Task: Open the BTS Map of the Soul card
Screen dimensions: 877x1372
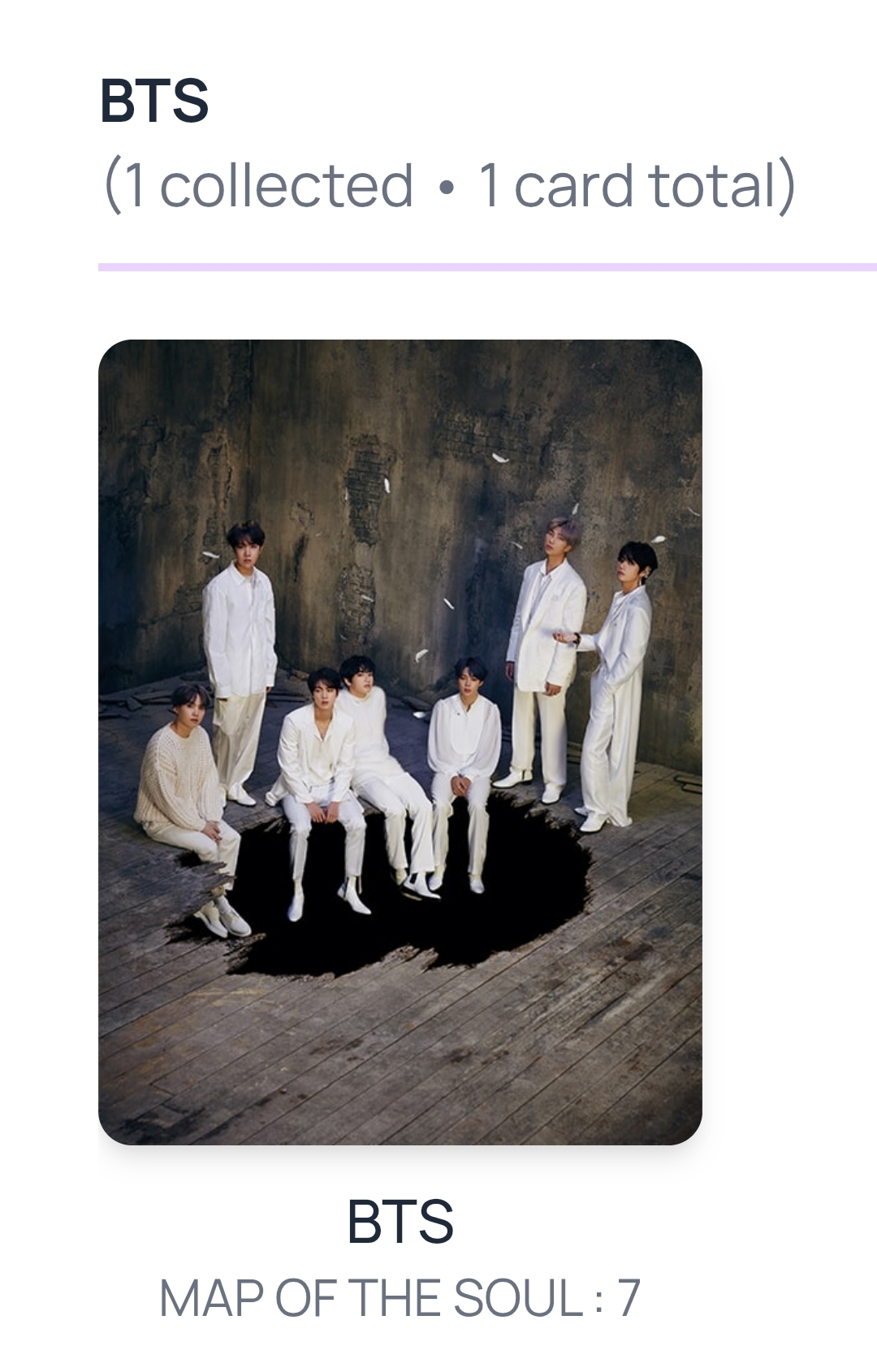Action: click(x=400, y=741)
